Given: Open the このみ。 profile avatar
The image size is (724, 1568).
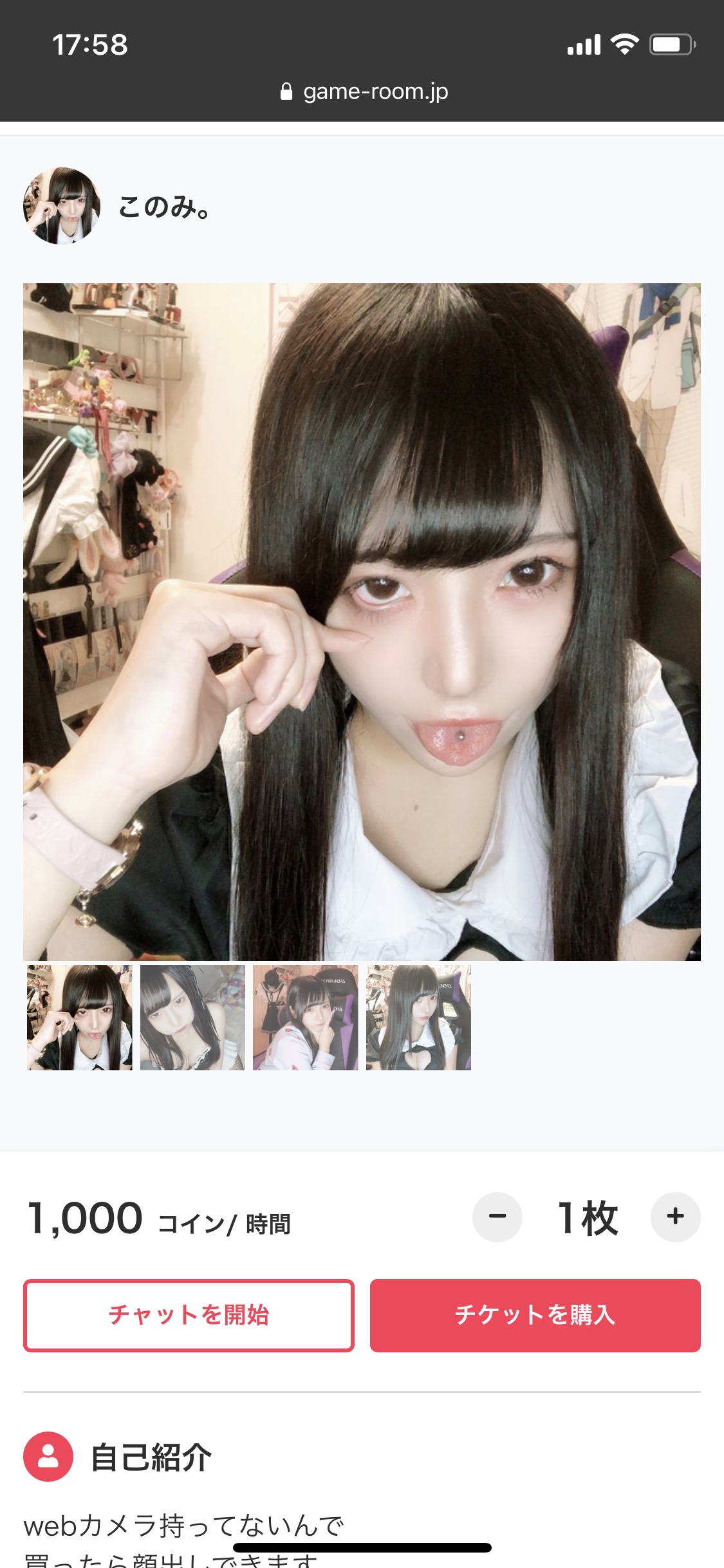Looking at the screenshot, I should click(x=62, y=206).
